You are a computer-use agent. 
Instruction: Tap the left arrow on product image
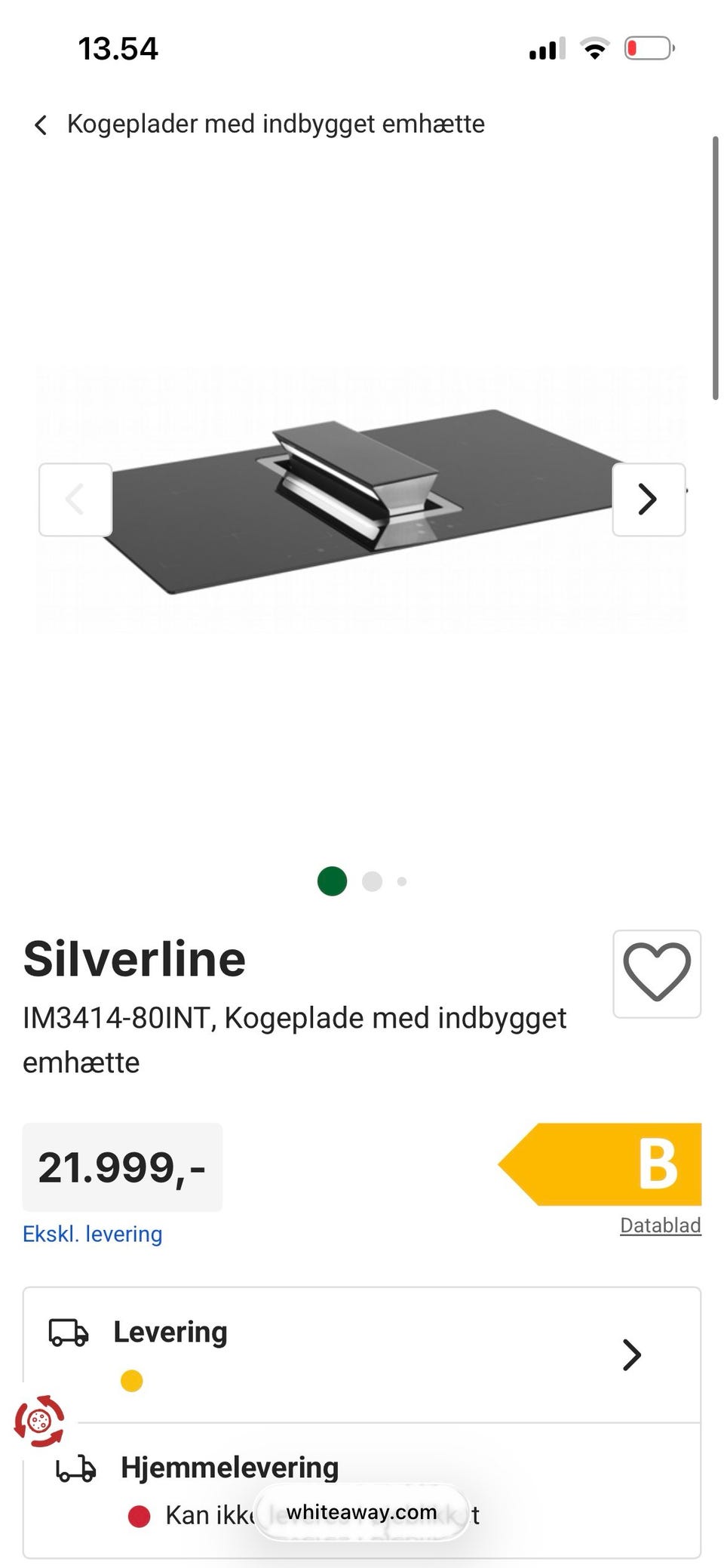(x=75, y=499)
